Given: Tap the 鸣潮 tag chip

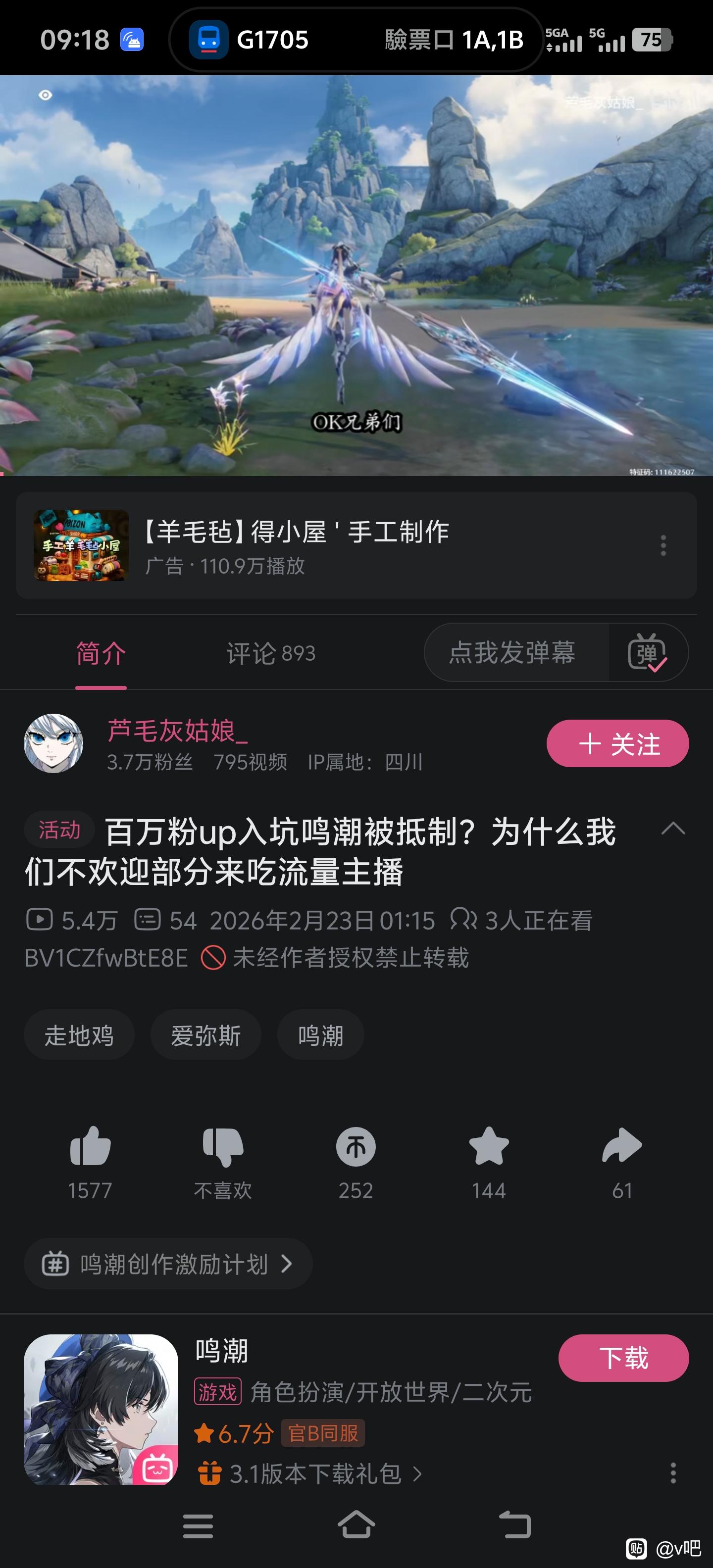Looking at the screenshot, I should (x=321, y=1035).
